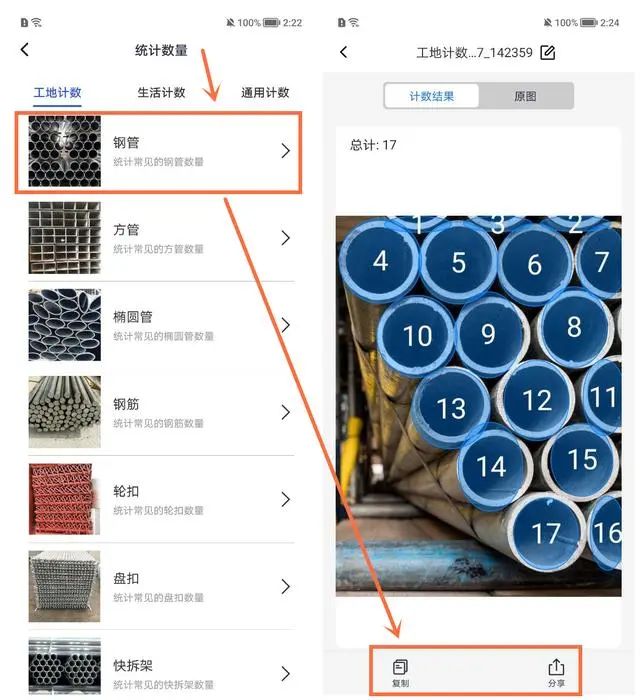The width and height of the screenshot is (640, 700).
Task: Choose the 快拆架 counting row
Action: [160, 672]
